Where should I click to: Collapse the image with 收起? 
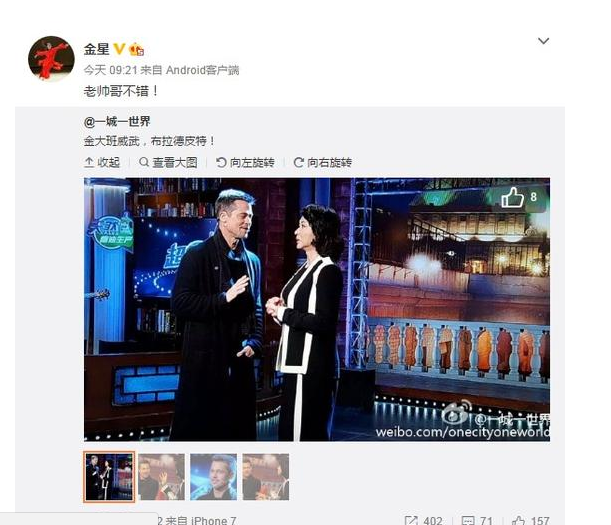click(x=102, y=162)
